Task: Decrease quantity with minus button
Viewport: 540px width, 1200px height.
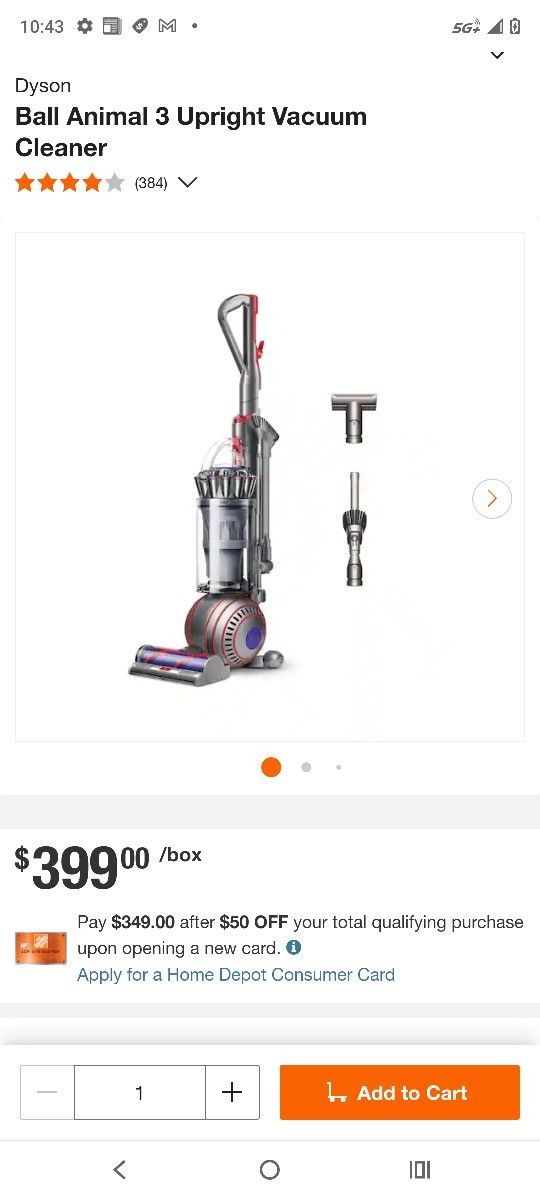Action: [x=47, y=1092]
